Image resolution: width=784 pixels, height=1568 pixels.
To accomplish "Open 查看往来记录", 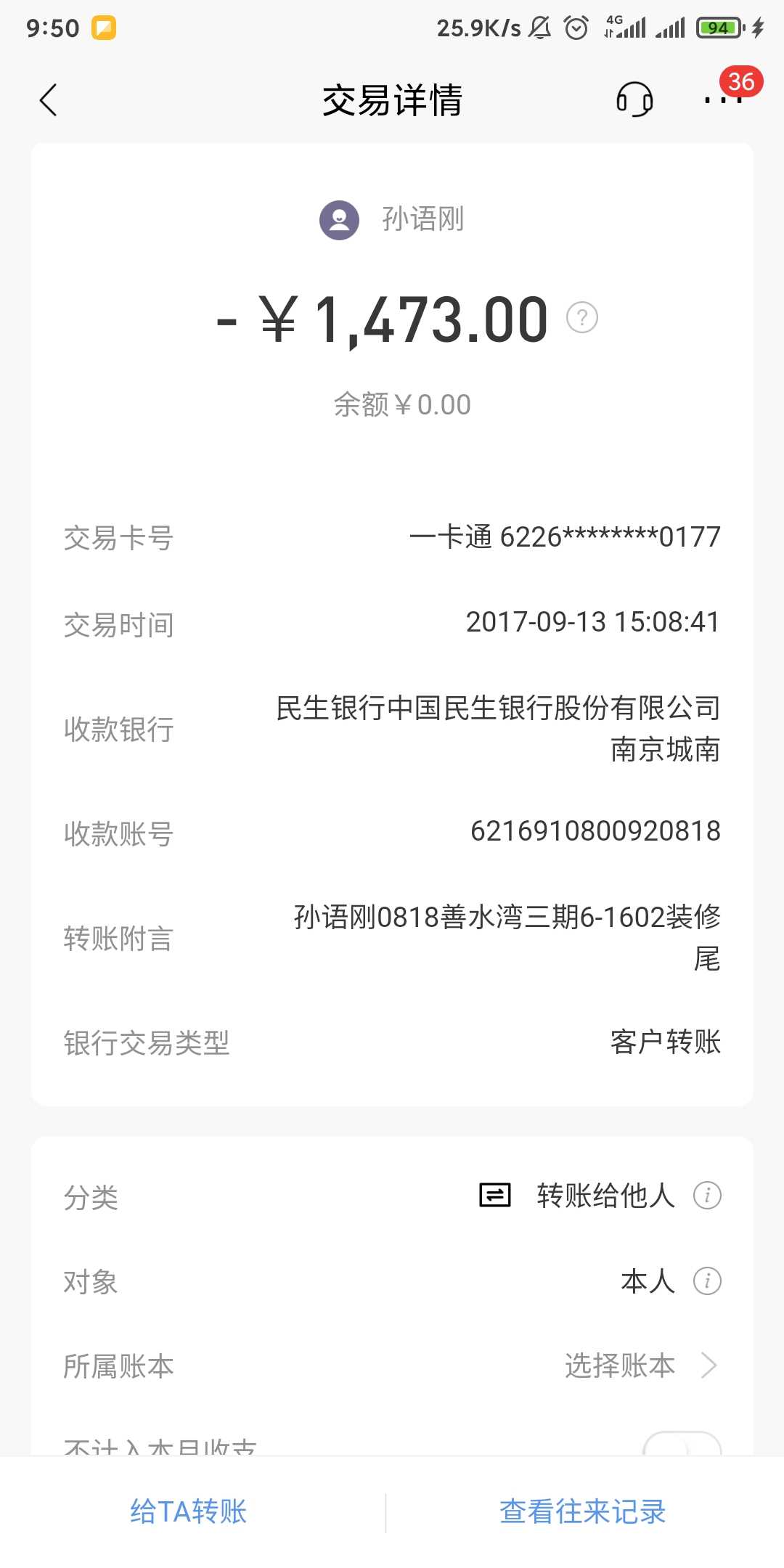I will coord(583,1511).
